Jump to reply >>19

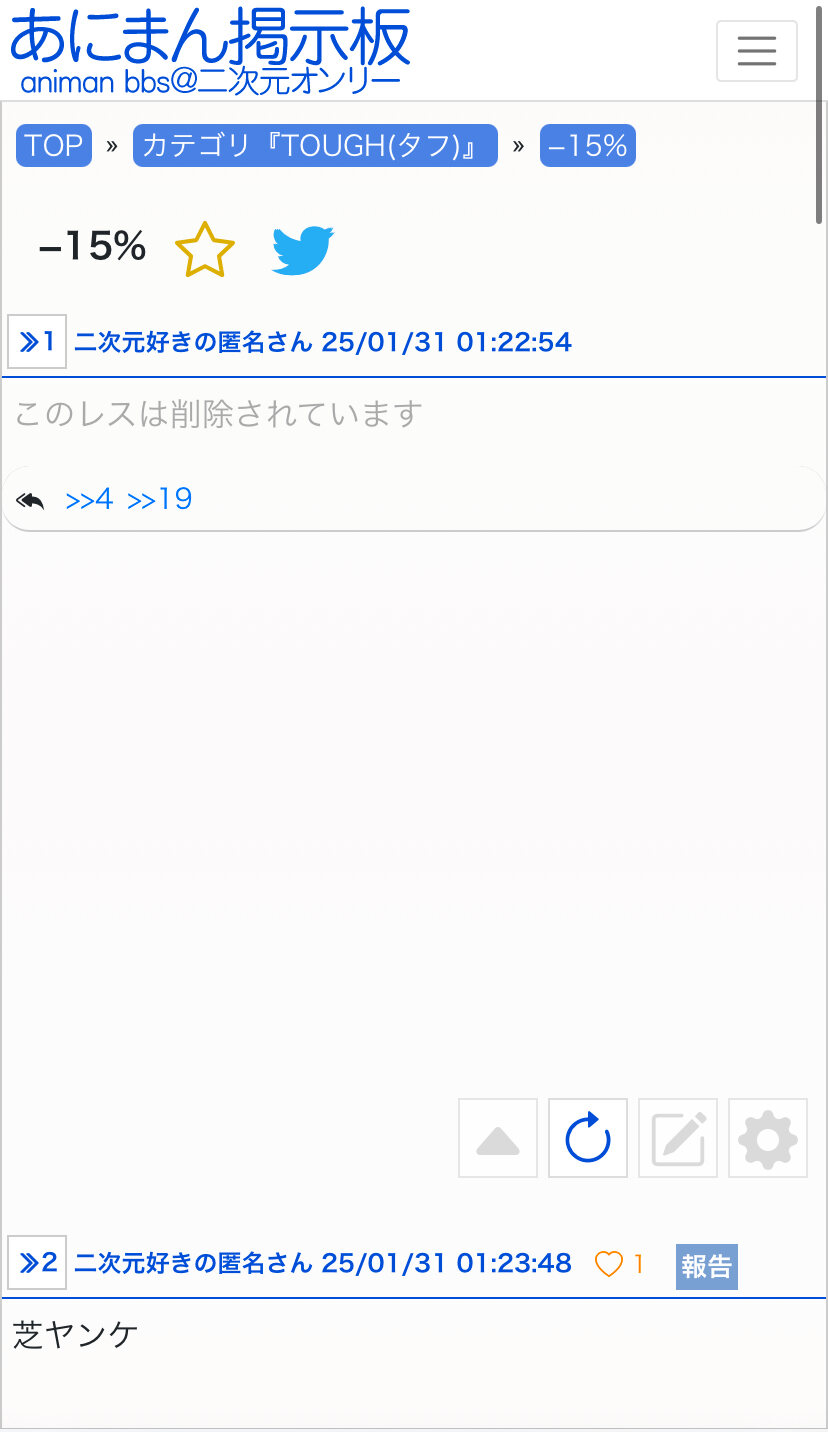160,499
